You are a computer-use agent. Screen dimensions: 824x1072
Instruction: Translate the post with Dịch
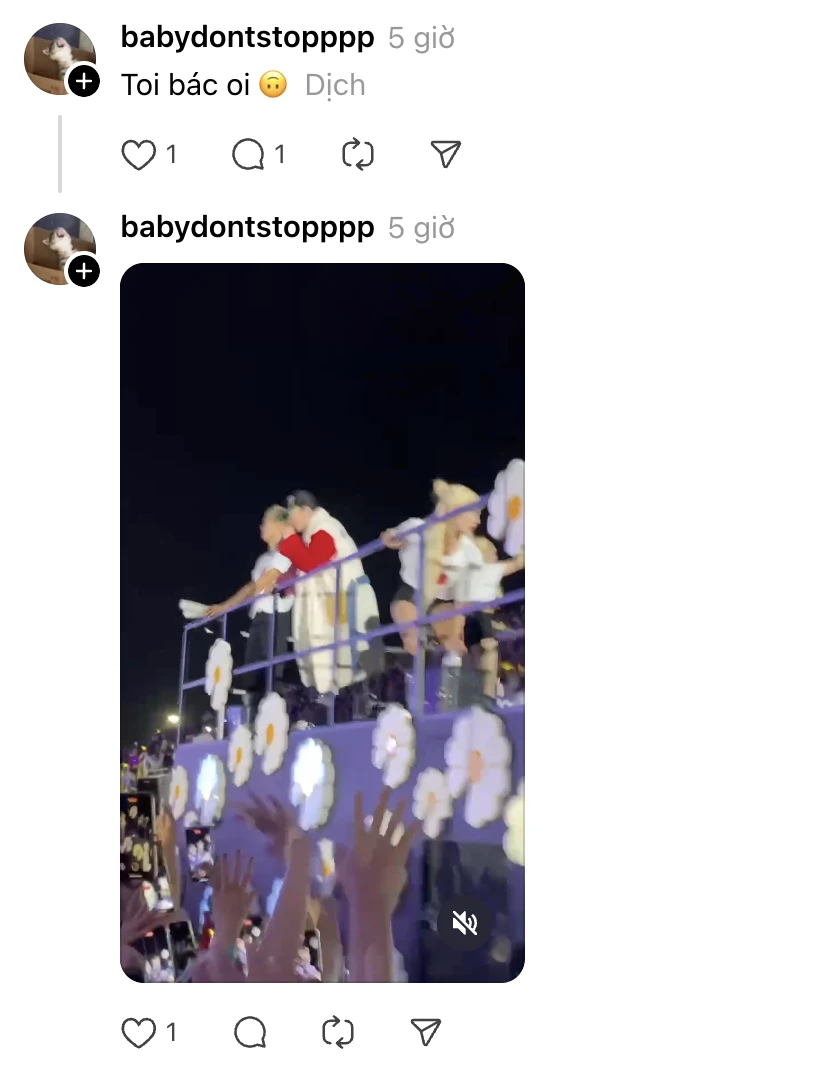click(x=335, y=85)
